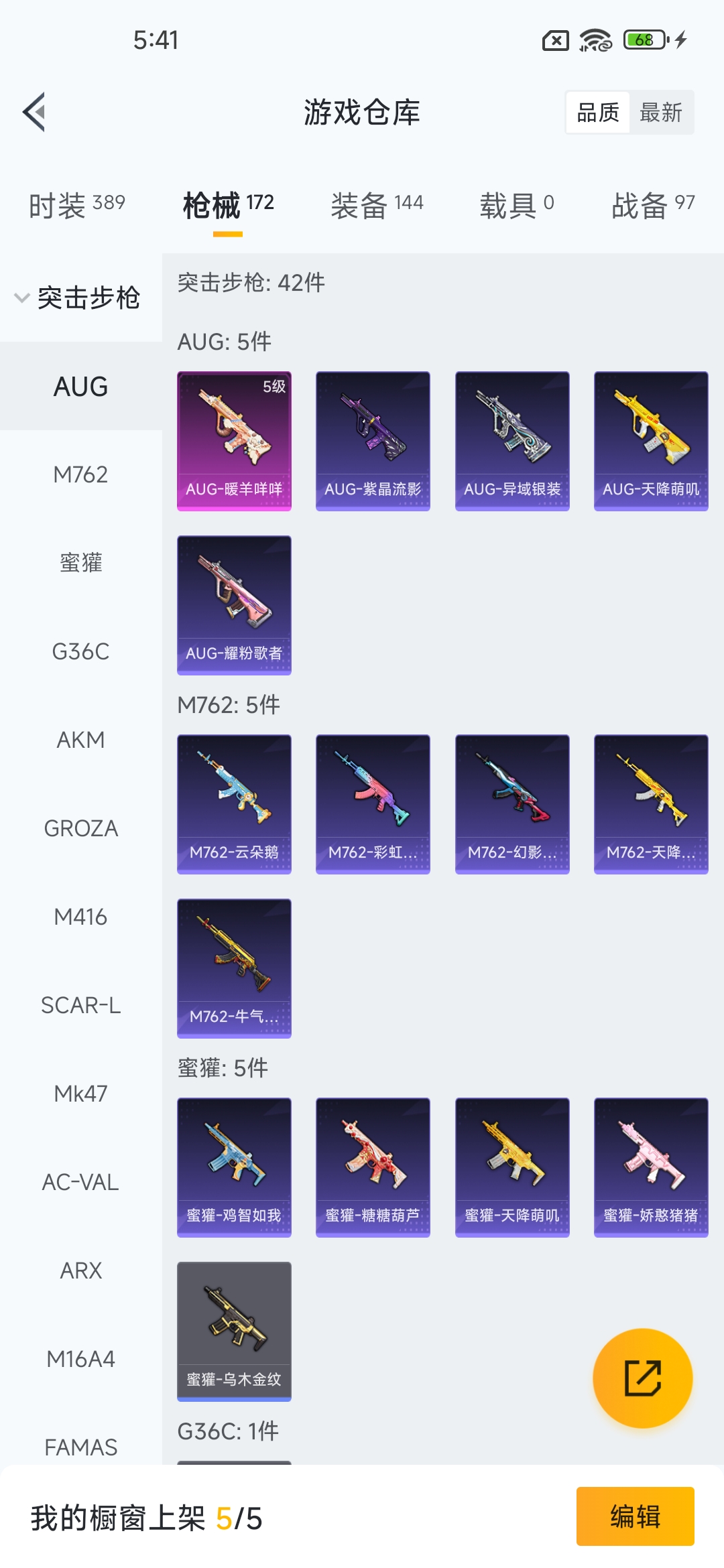Choose SCAR-L in the sidebar

(x=80, y=1005)
